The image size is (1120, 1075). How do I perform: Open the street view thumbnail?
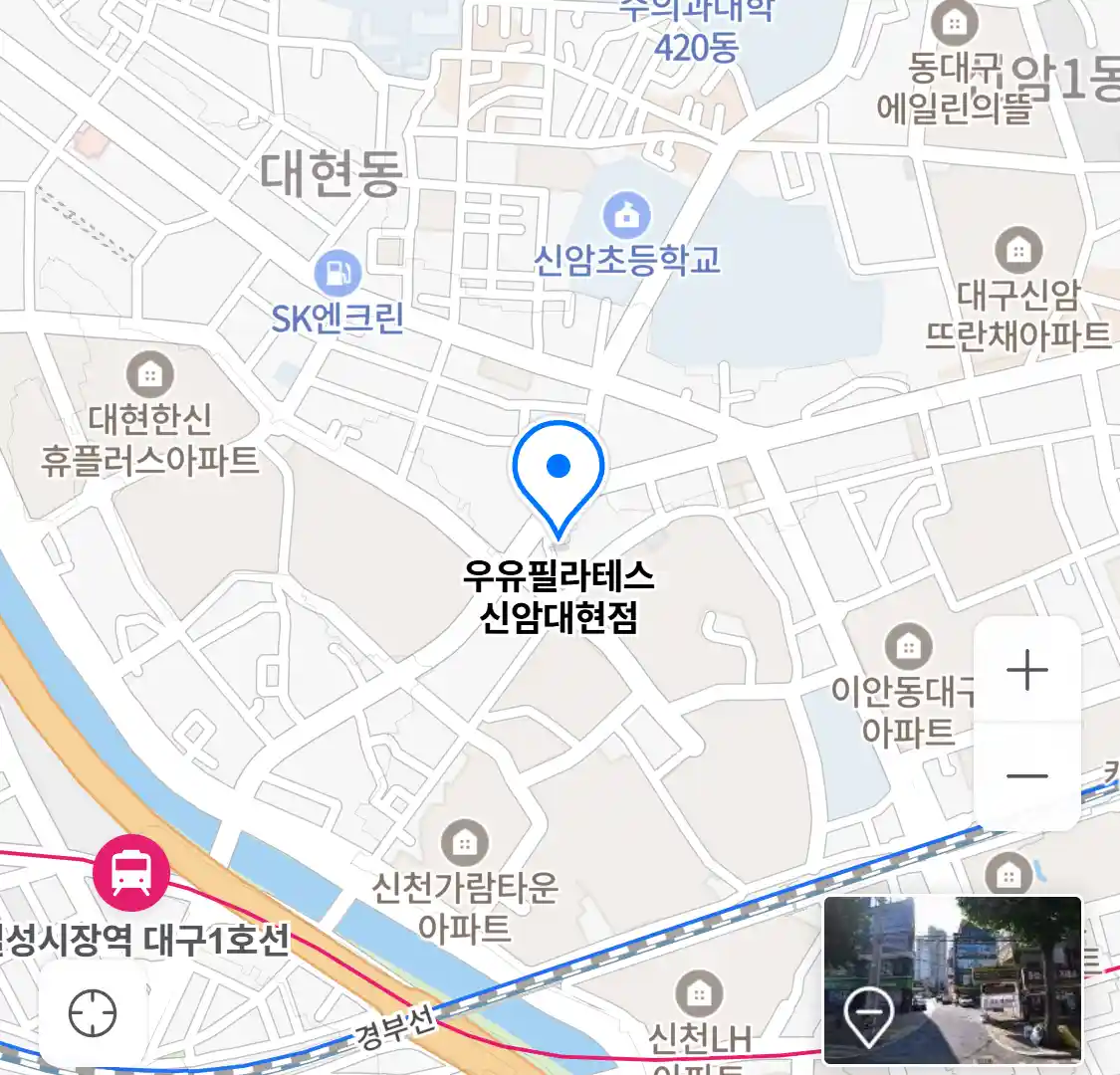[952, 977]
